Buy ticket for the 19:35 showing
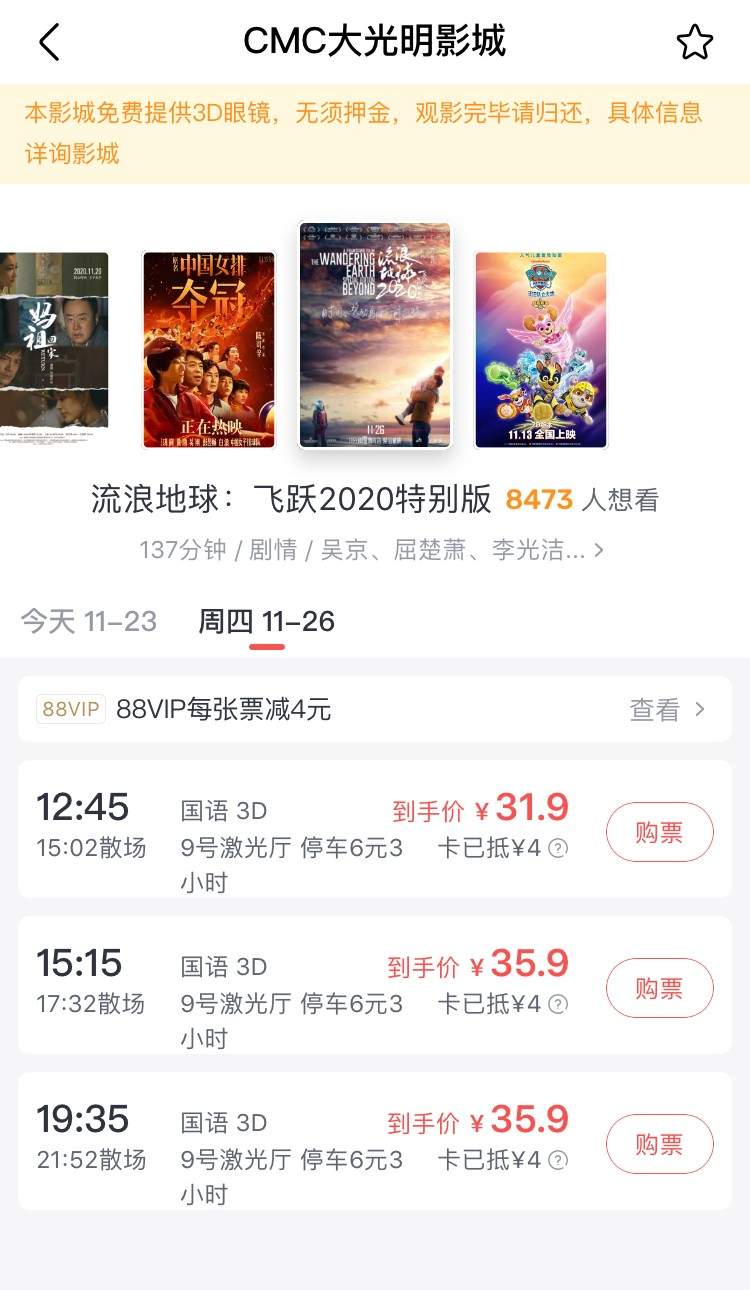Viewport: 750px width, 1290px height. (659, 1144)
